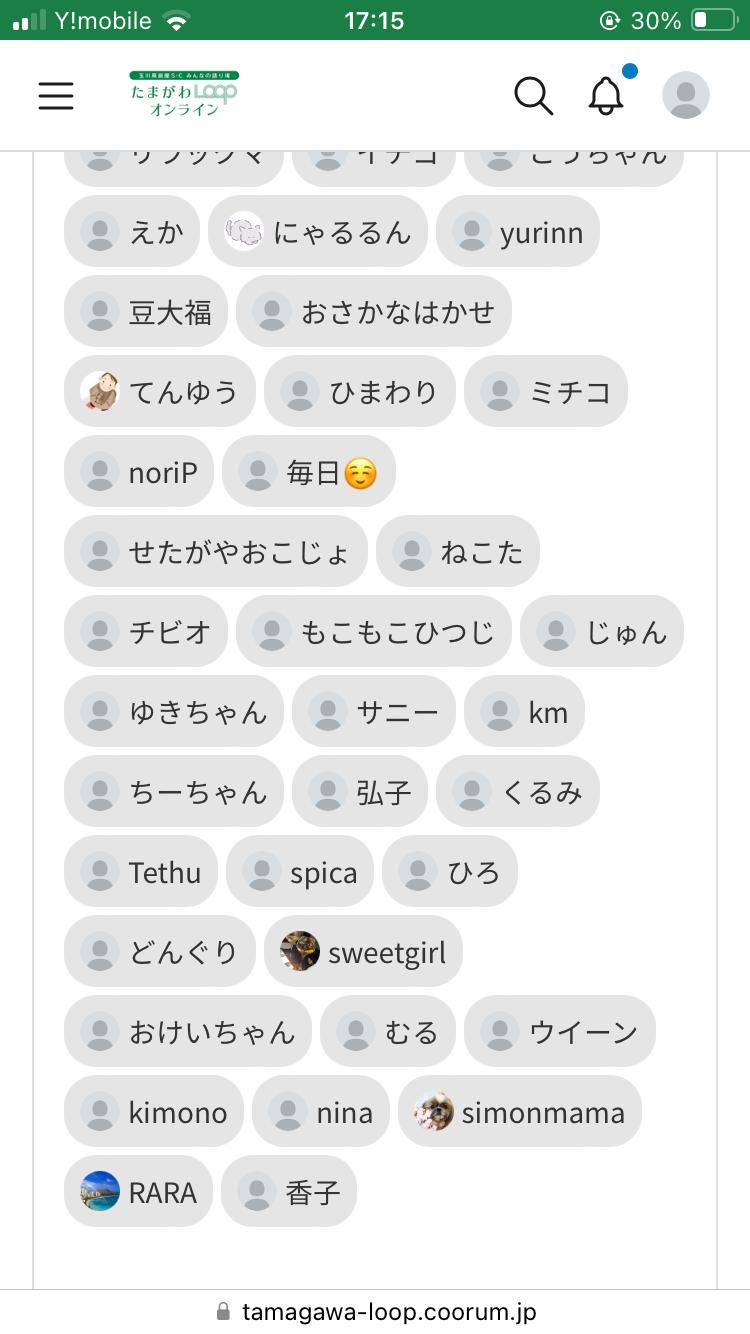Tap the たまがわLoop logo
Image resolution: width=750 pixels, height=1334 pixels.
pyautogui.click(x=184, y=94)
